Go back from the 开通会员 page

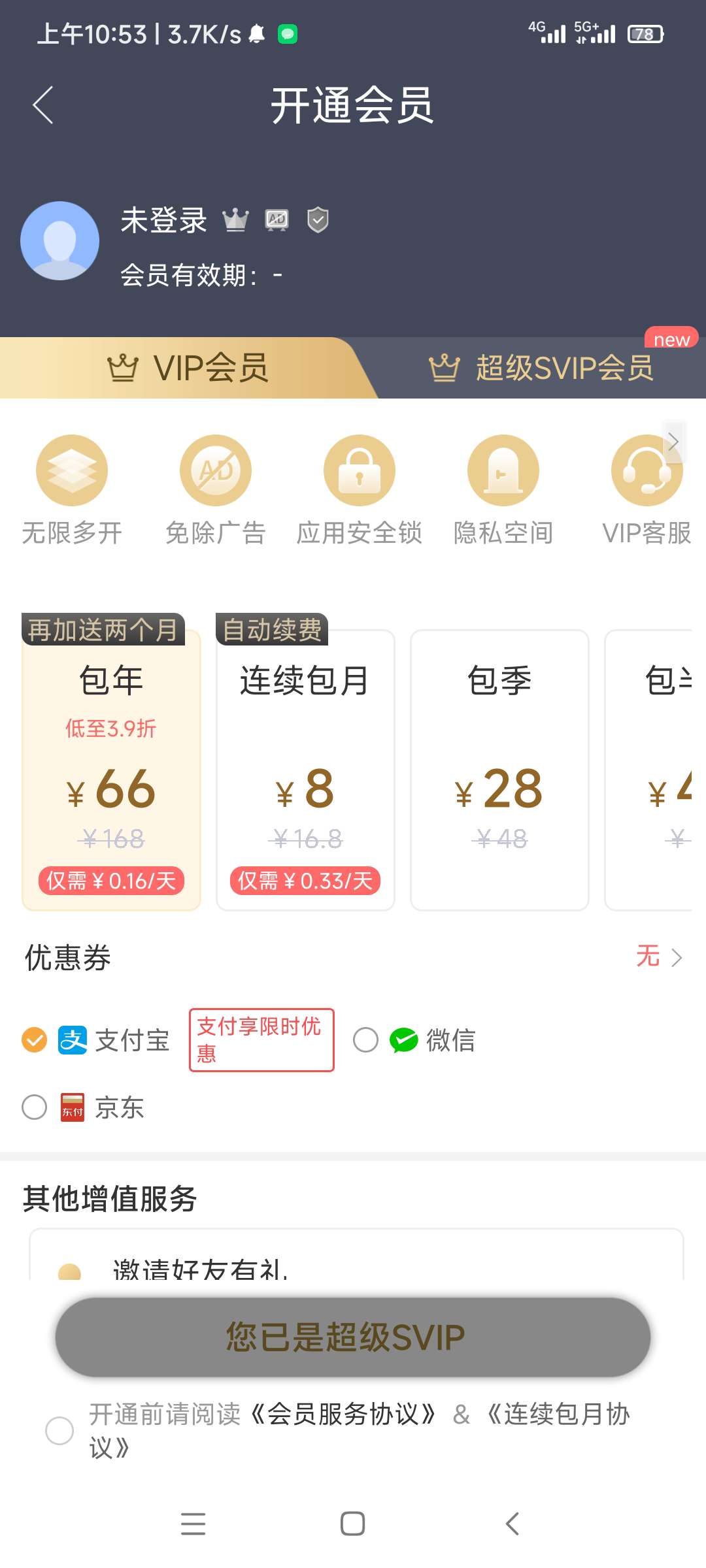tap(43, 105)
